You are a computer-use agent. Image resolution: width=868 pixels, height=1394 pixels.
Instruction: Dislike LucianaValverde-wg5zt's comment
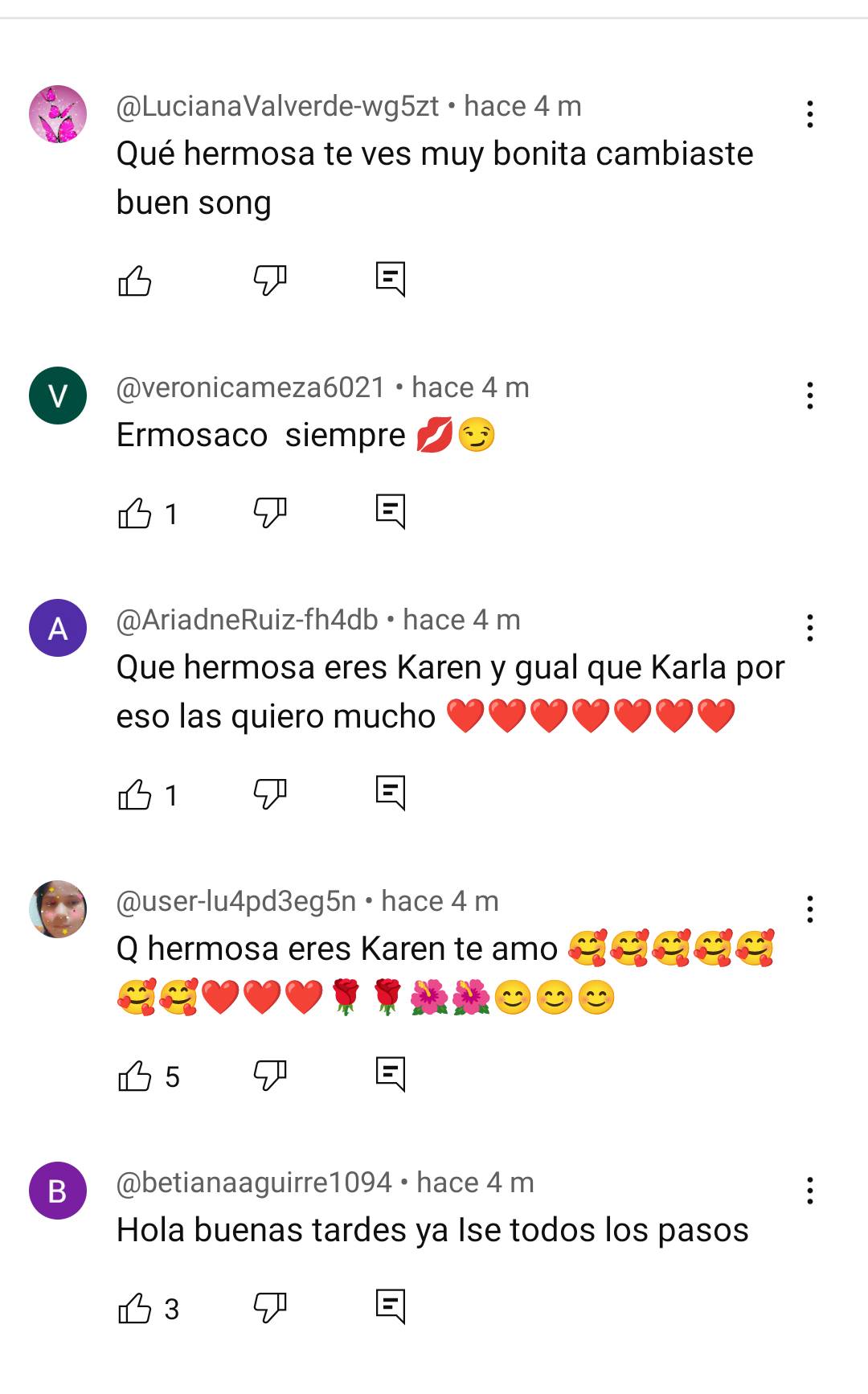(270, 281)
